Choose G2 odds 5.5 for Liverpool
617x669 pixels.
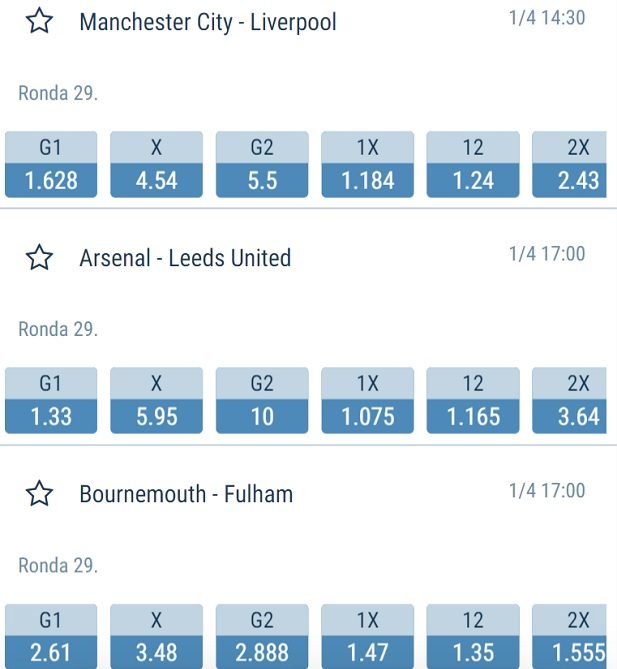262,165
